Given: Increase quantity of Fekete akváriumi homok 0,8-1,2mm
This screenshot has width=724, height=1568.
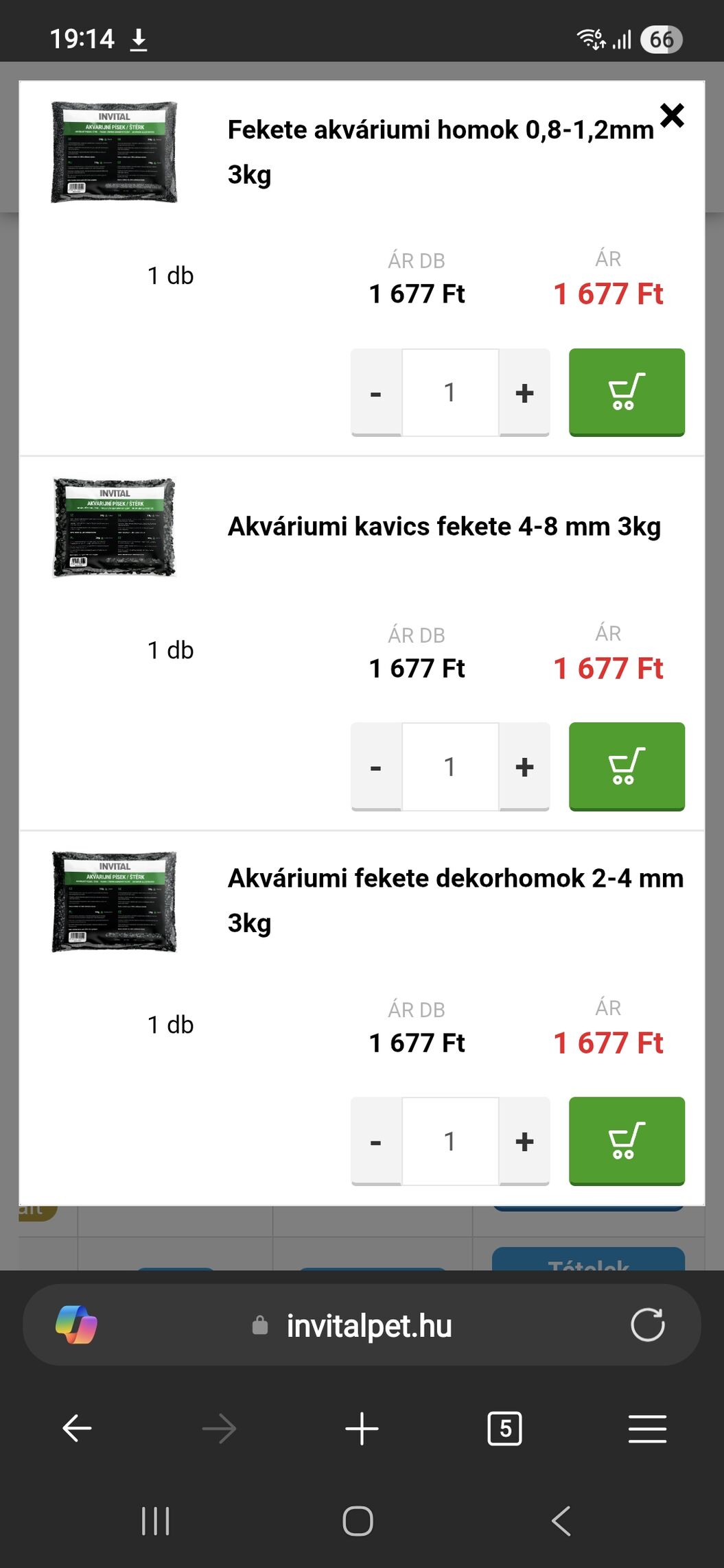Looking at the screenshot, I should point(524,392).
